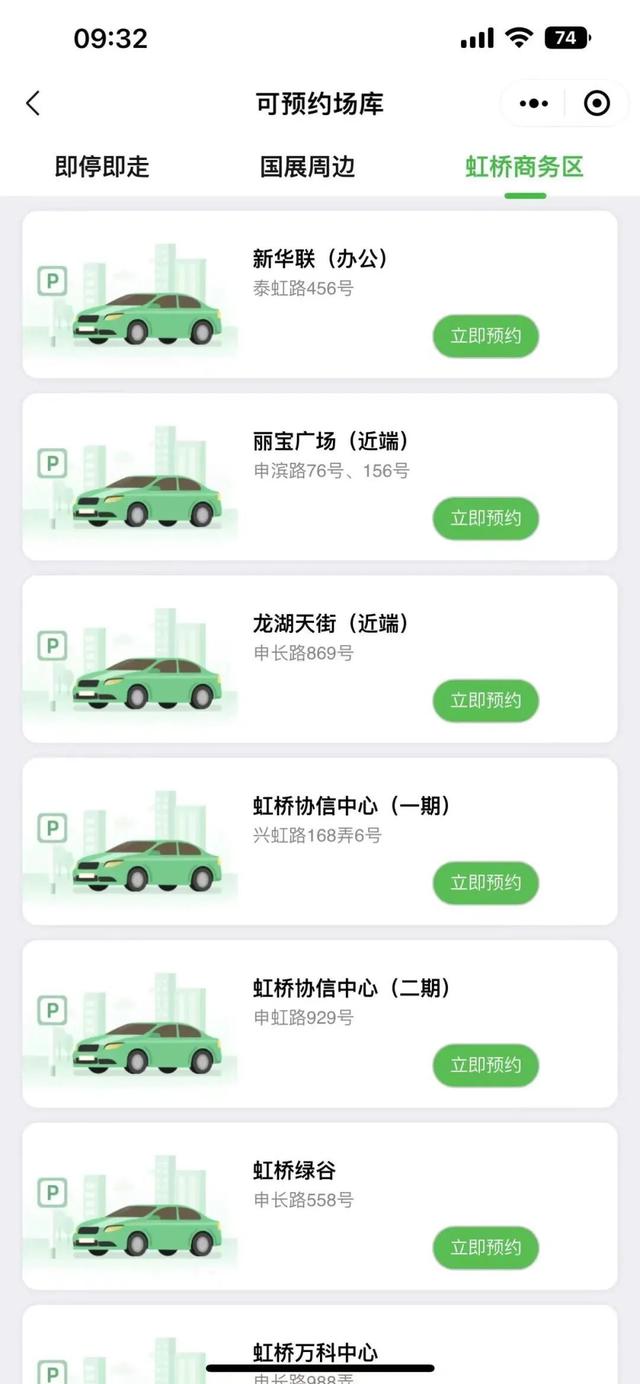640x1384 pixels.
Task: Reserve parking at 丽宝广场（近端）
Action: (x=485, y=518)
